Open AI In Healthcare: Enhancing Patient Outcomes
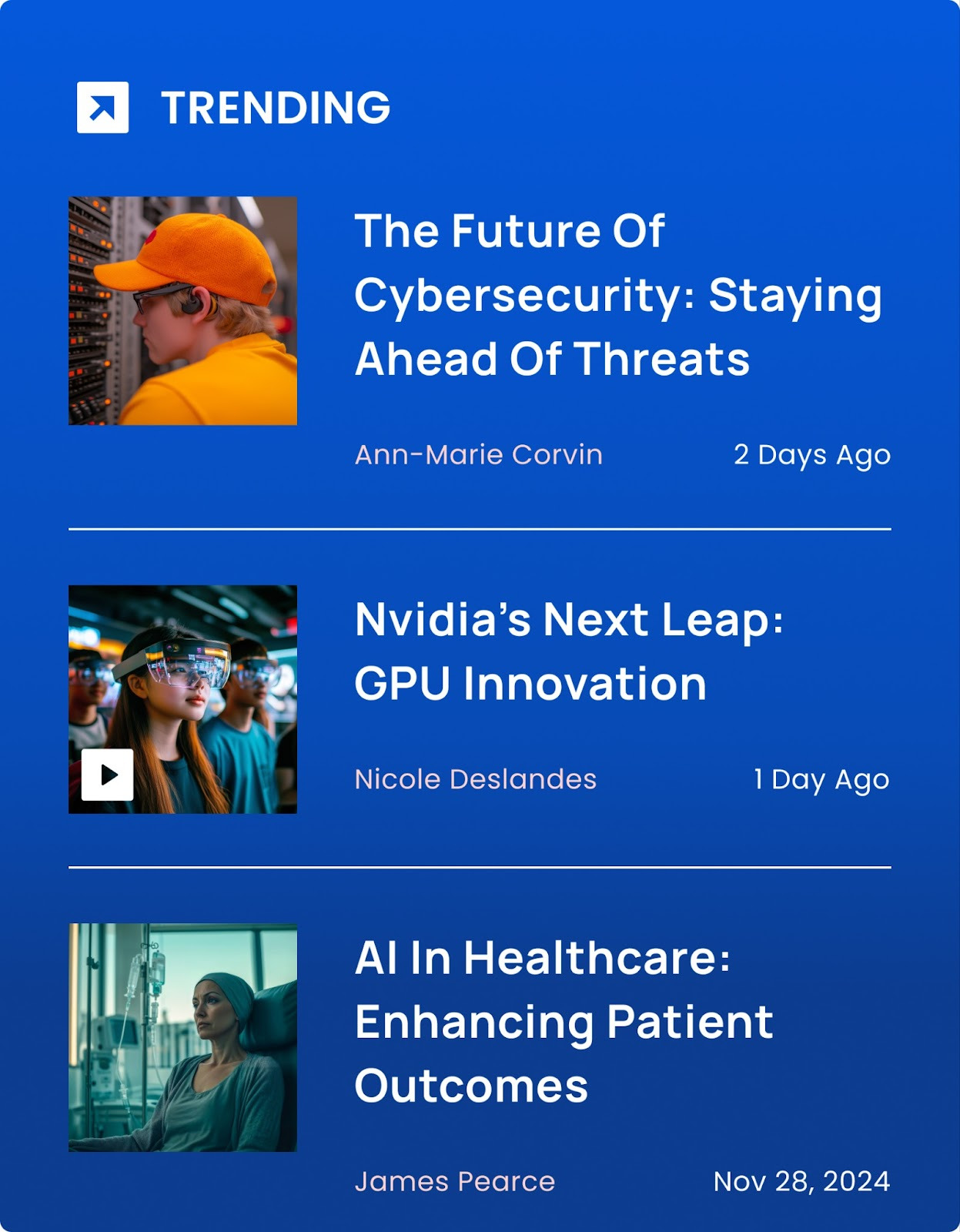960x1232 pixels. pos(564,1022)
